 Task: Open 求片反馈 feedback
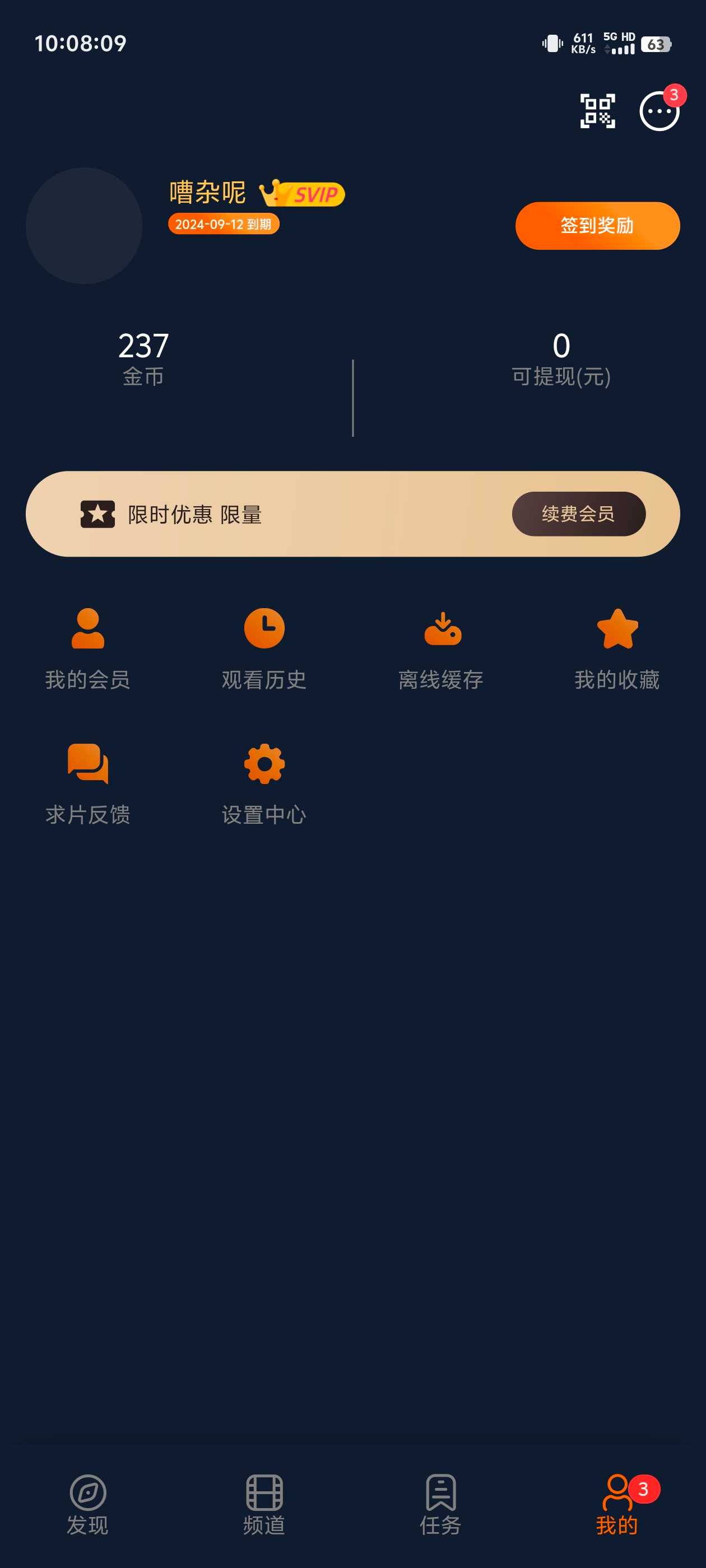[x=88, y=784]
